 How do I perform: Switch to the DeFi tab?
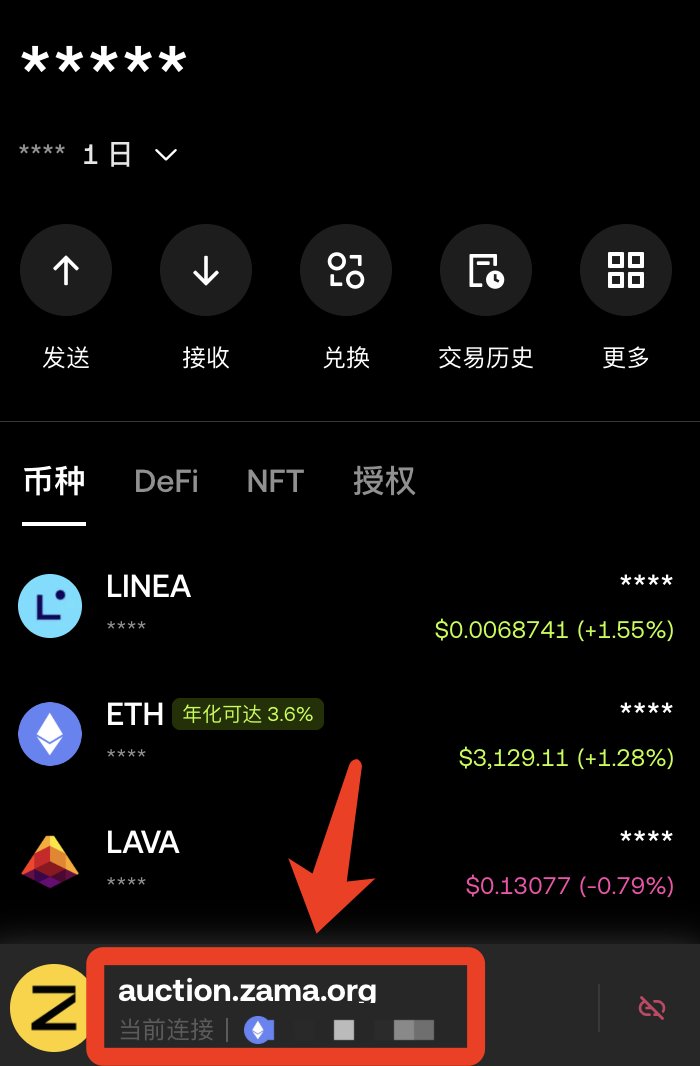[166, 482]
